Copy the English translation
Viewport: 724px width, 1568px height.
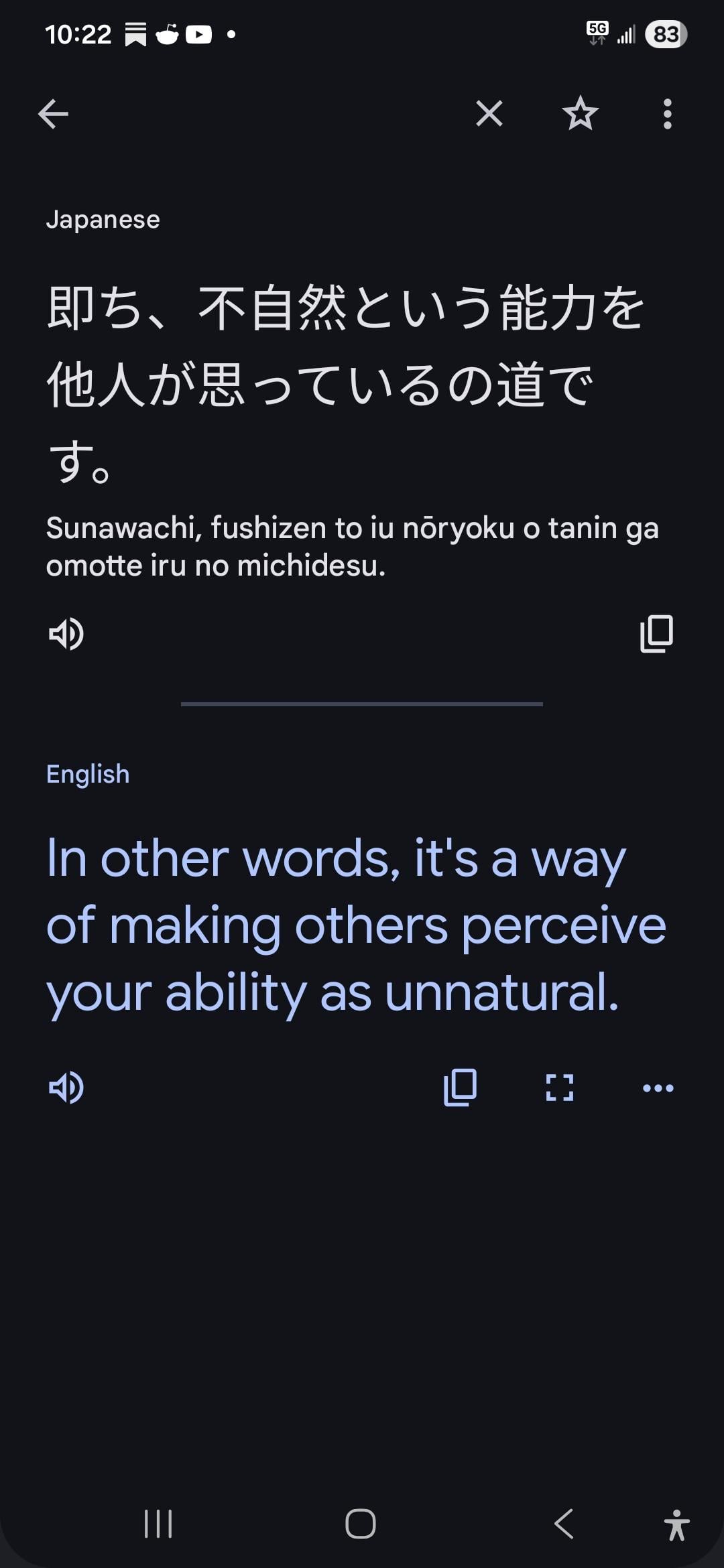[x=461, y=1087]
